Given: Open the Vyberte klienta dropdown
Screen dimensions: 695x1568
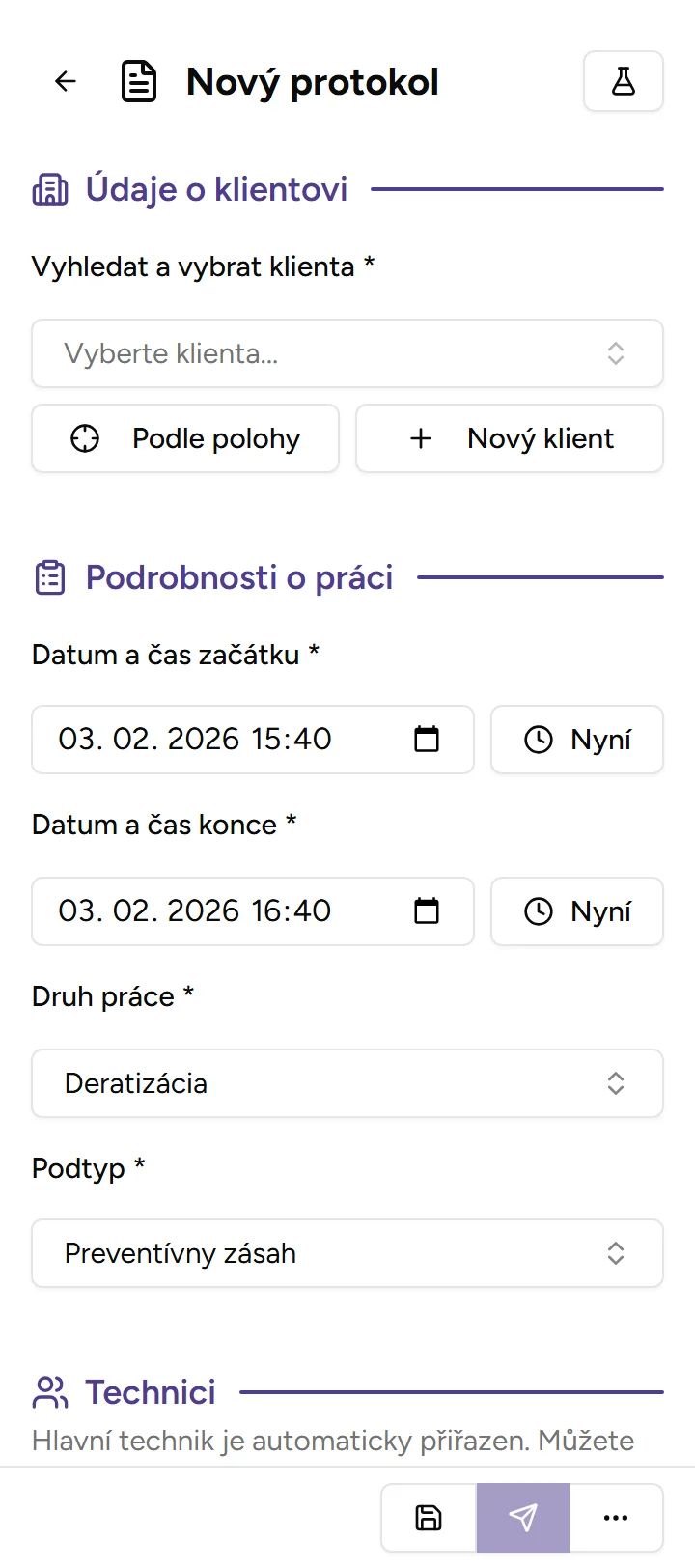Looking at the screenshot, I should click(x=347, y=353).
